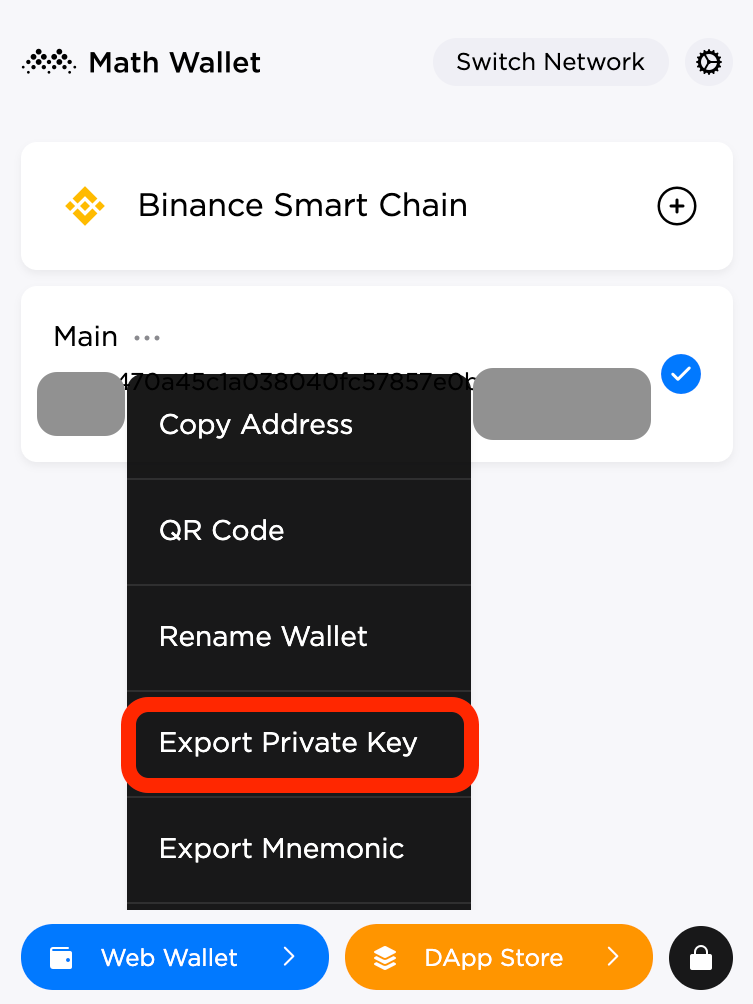The image size is (753, 1004).
Task: Lock the wallet with the padlock icon
Action: [x=701, y=958]
